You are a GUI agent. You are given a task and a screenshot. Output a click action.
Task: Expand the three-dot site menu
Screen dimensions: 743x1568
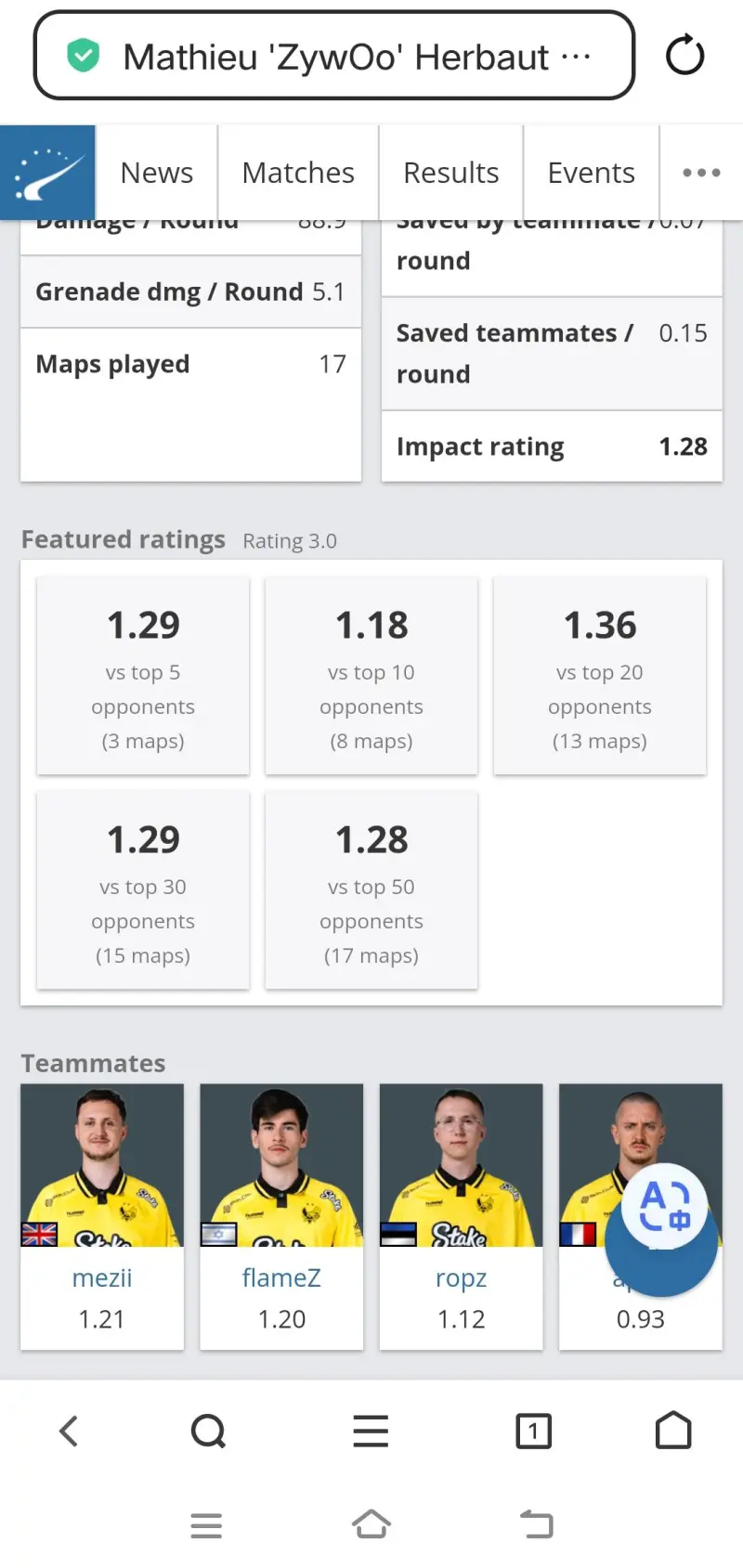pos(701,173)
